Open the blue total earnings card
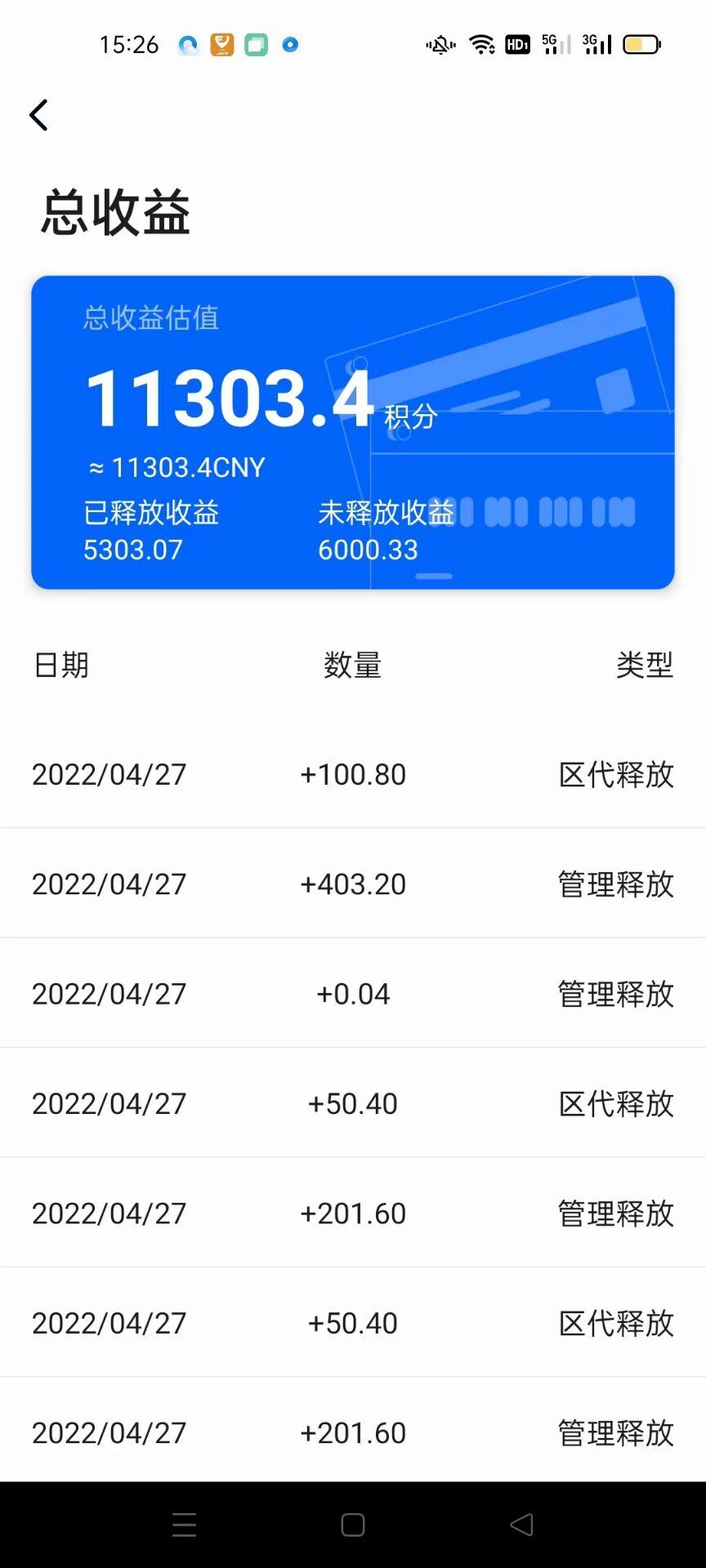 (353, 432)
